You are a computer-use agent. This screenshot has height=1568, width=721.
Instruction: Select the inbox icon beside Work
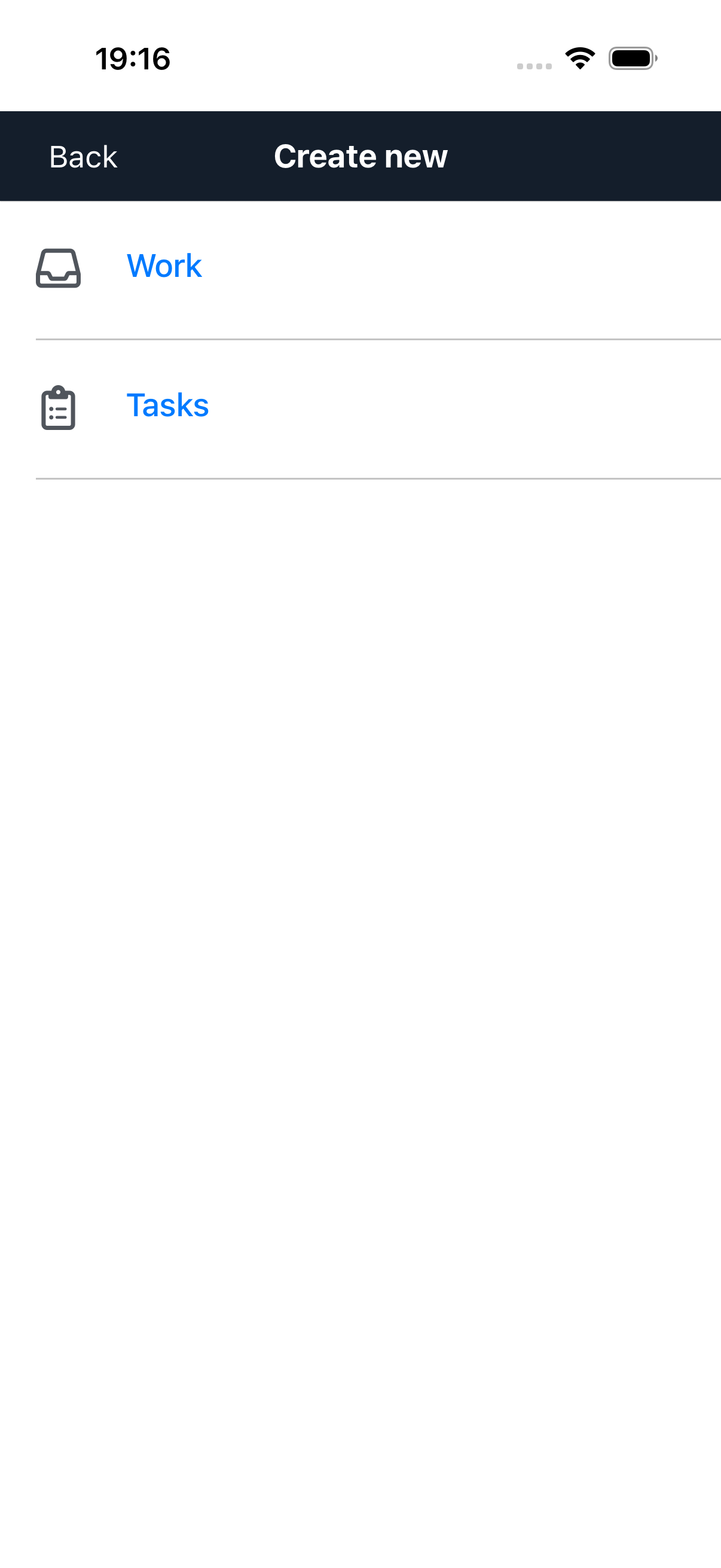[59, 268]
